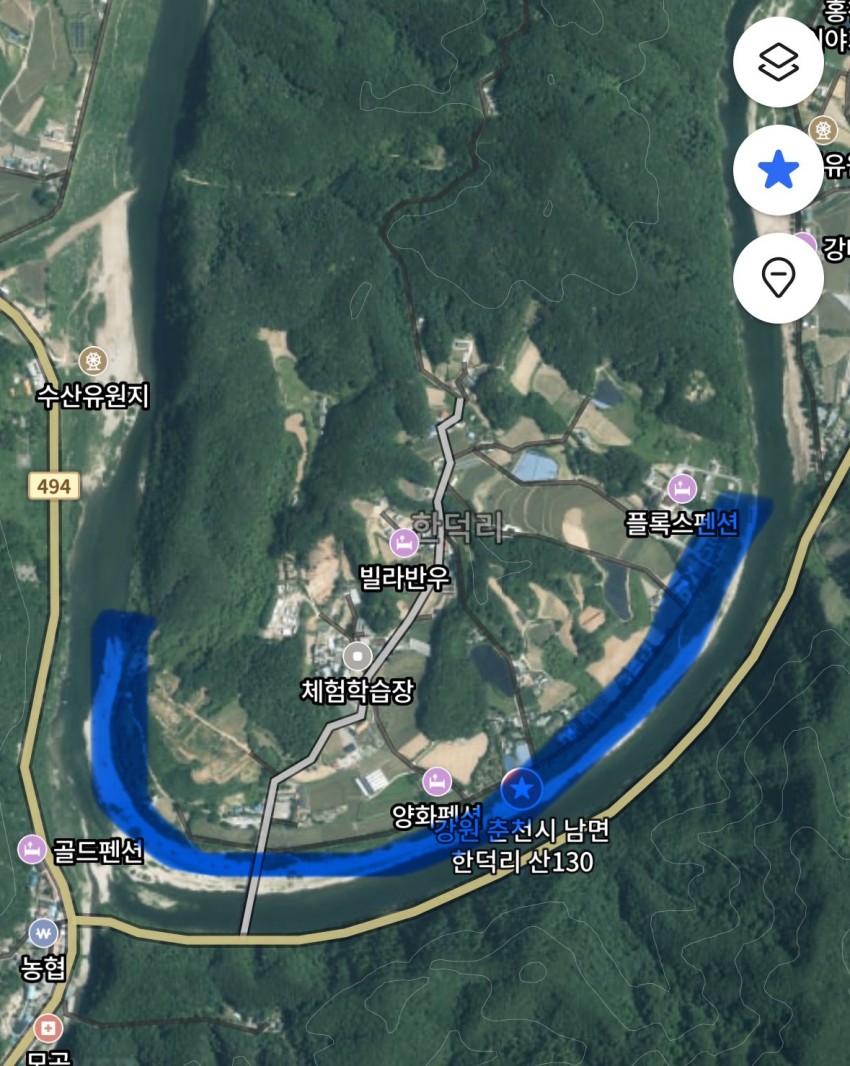Select the 빌라반우 lodging marker
Screen dimensions: 850x1066
click(x=403, y=543)
